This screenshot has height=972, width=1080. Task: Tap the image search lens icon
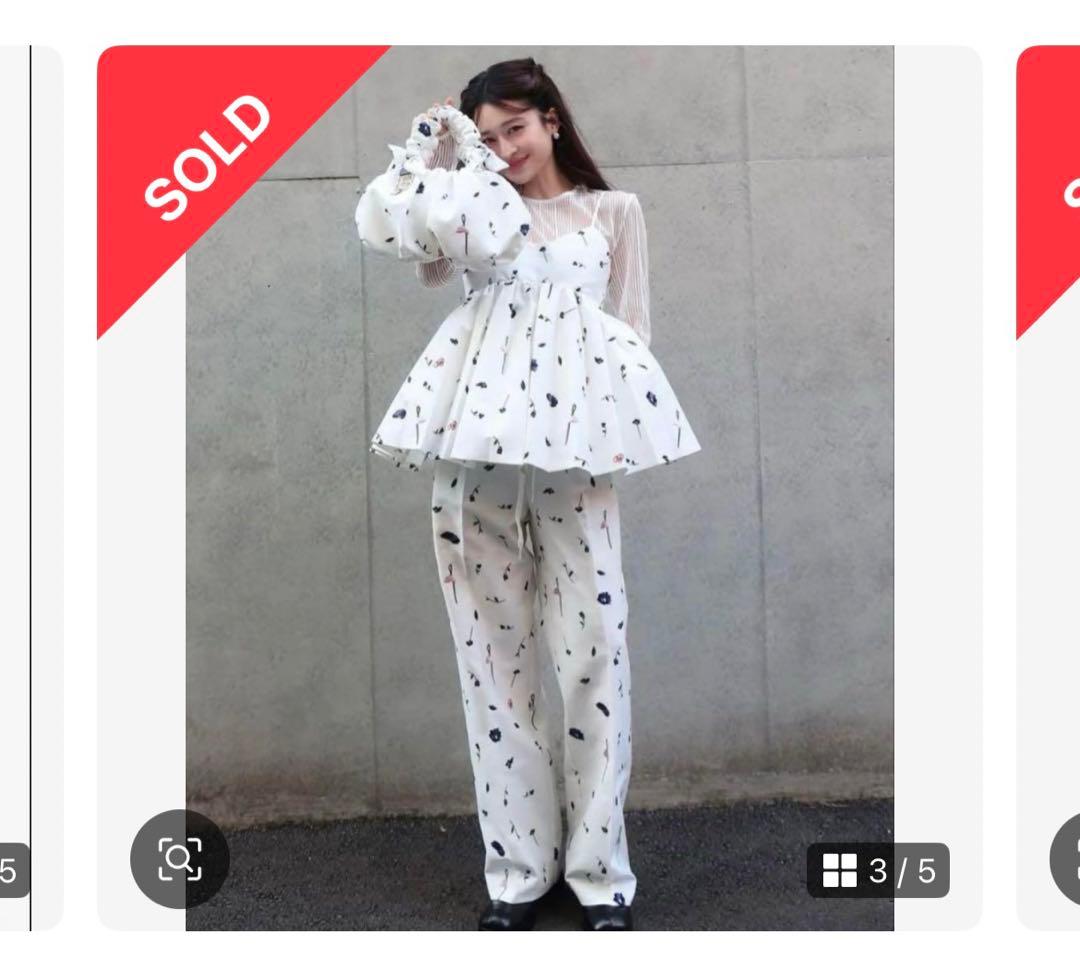click(180, 858)
